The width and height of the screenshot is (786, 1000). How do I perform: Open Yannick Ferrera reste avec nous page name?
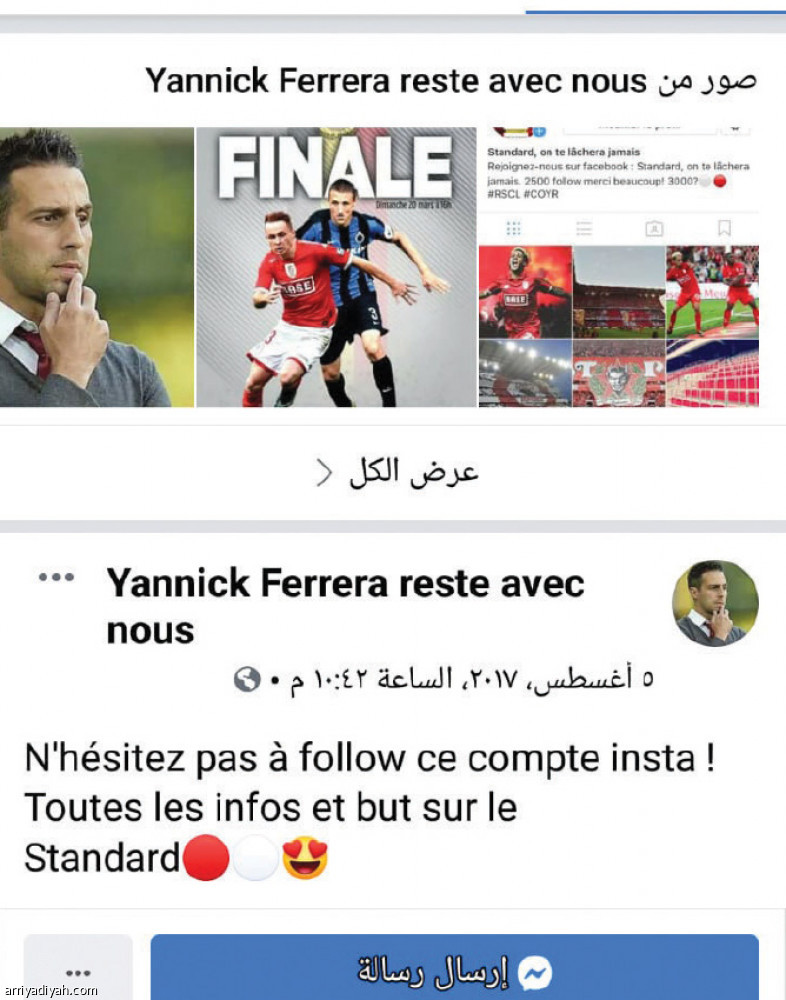click(345, 605)
